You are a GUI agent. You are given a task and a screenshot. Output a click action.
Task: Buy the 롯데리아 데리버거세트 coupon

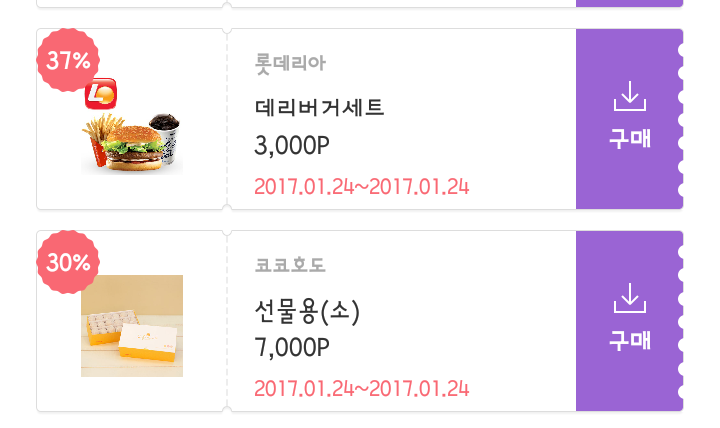[x=629, y=119]
